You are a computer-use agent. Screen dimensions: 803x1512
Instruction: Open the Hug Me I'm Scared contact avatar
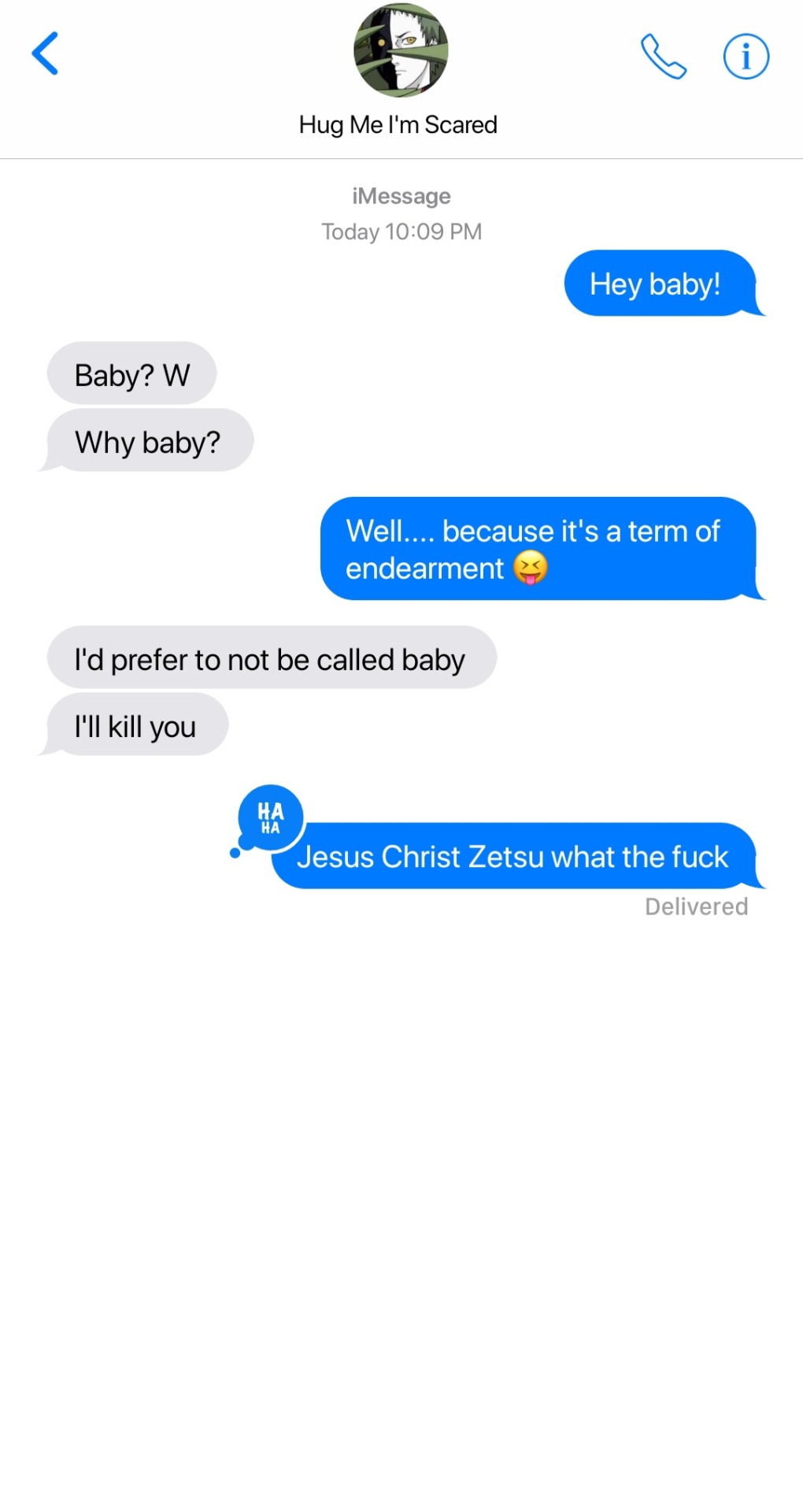coord(401,50)
